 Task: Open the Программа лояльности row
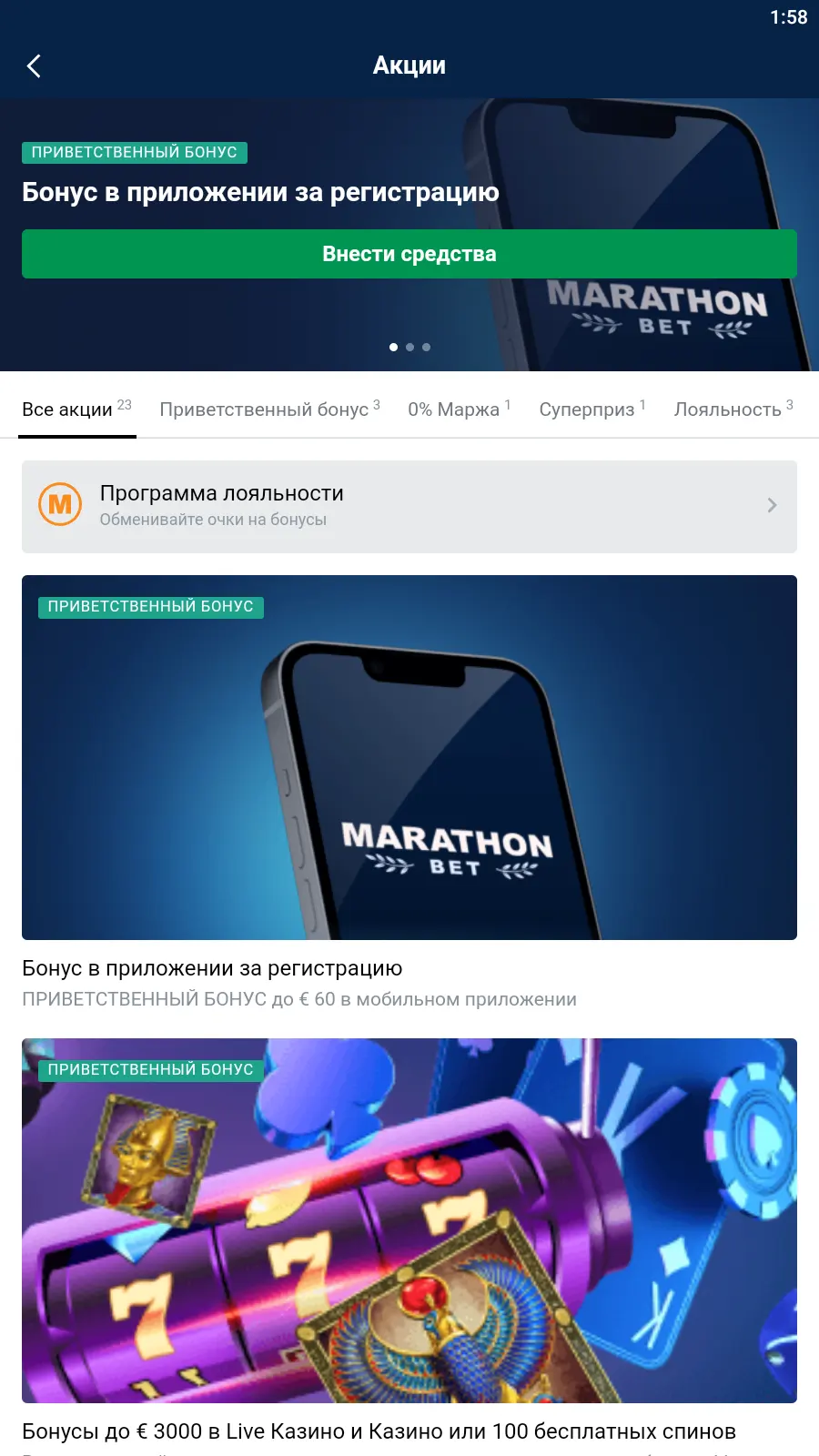409,506
